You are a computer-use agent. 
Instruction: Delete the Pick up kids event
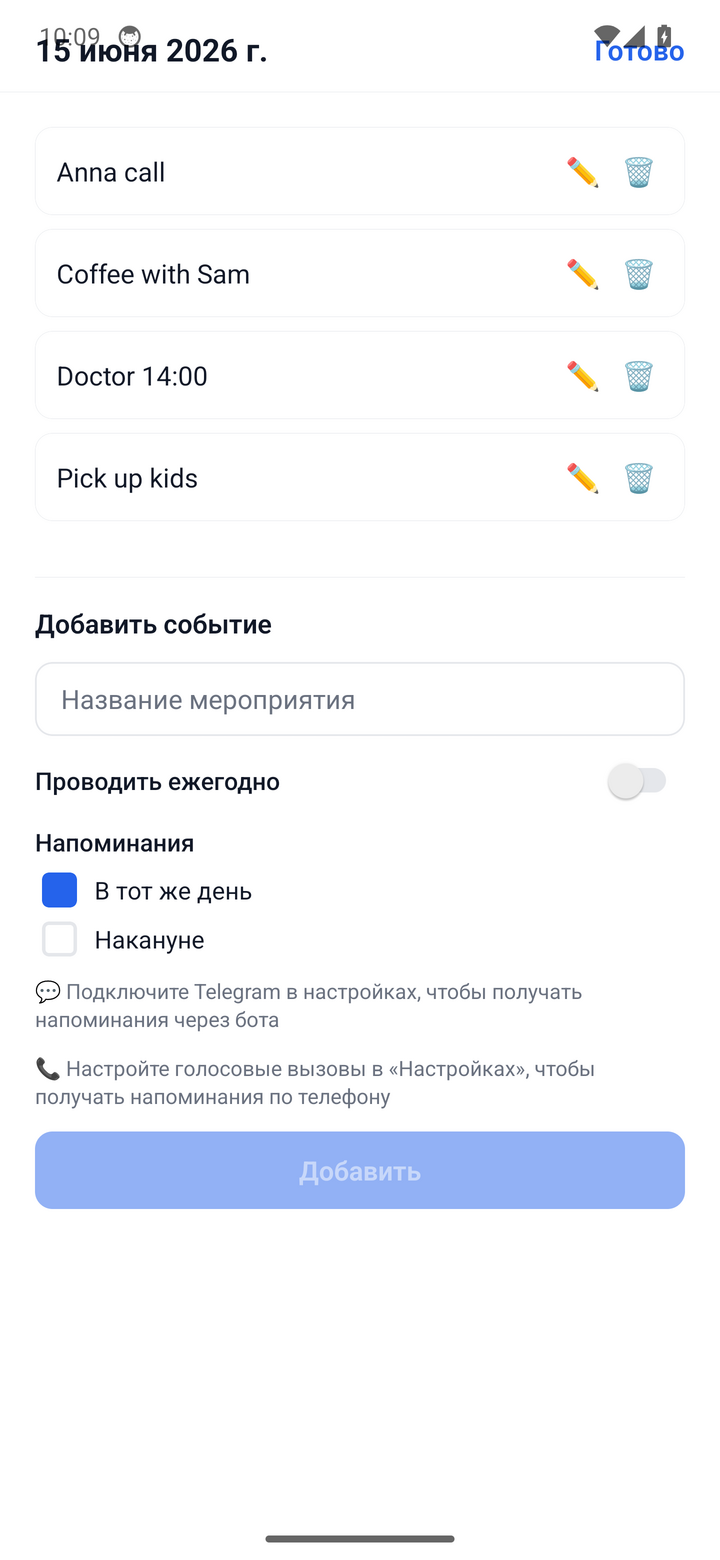coord(639,478)
